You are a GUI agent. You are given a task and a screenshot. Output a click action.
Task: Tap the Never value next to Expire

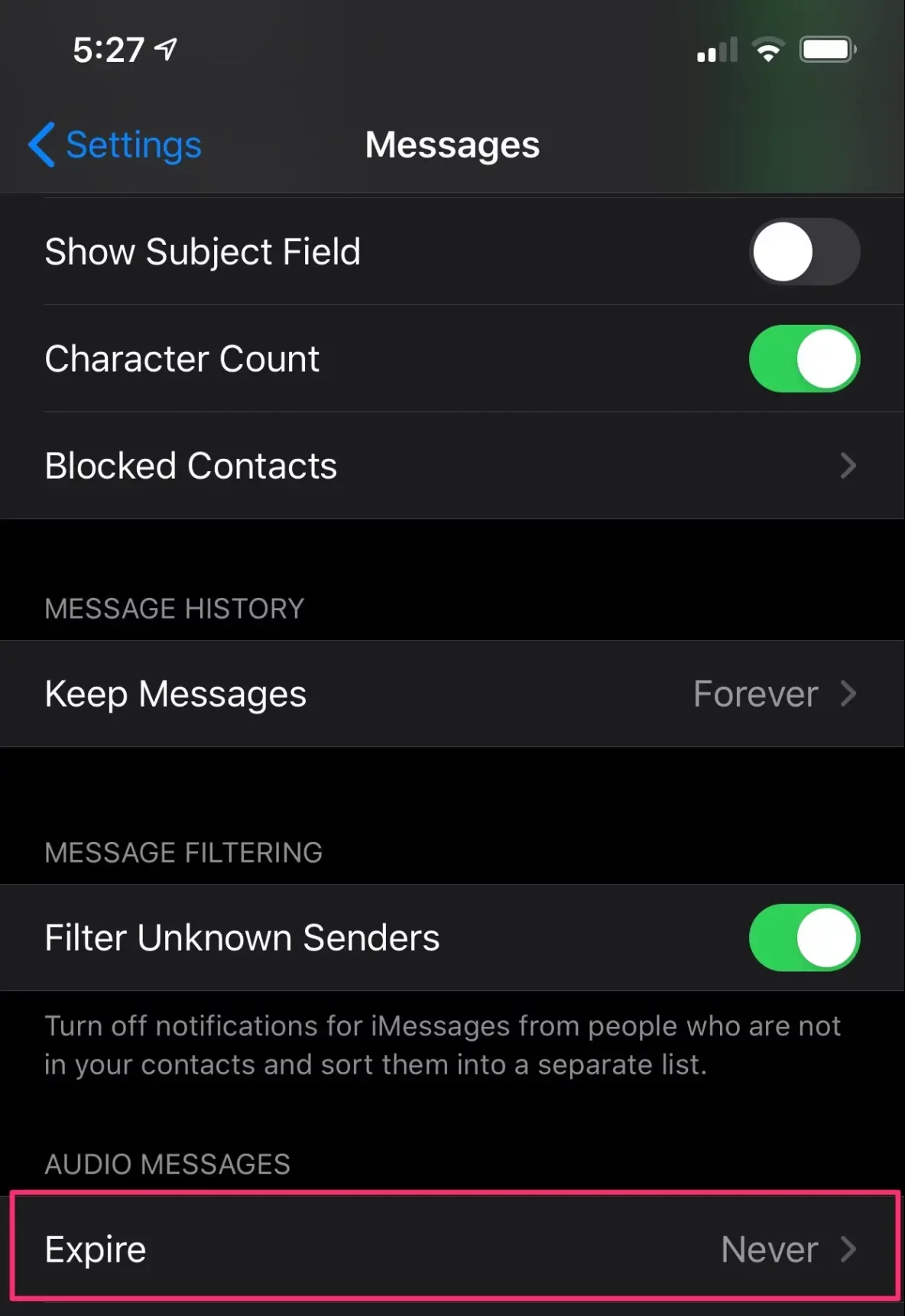click(767, 1249)
